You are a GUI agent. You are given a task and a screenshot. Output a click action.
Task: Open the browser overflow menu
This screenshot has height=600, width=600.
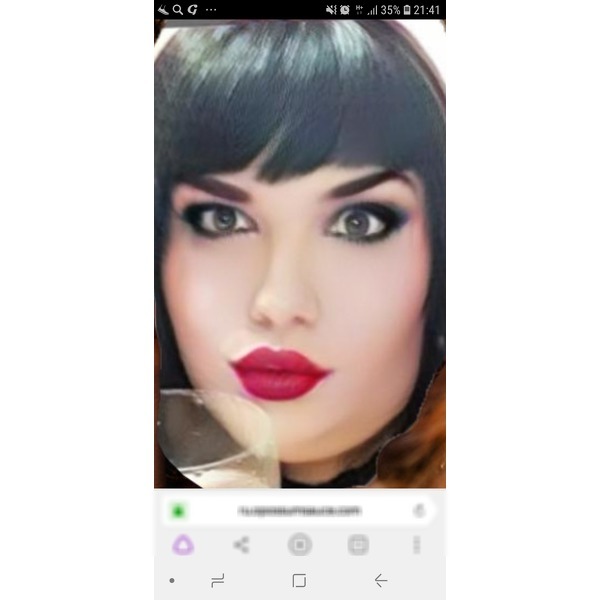click(416, 545)
